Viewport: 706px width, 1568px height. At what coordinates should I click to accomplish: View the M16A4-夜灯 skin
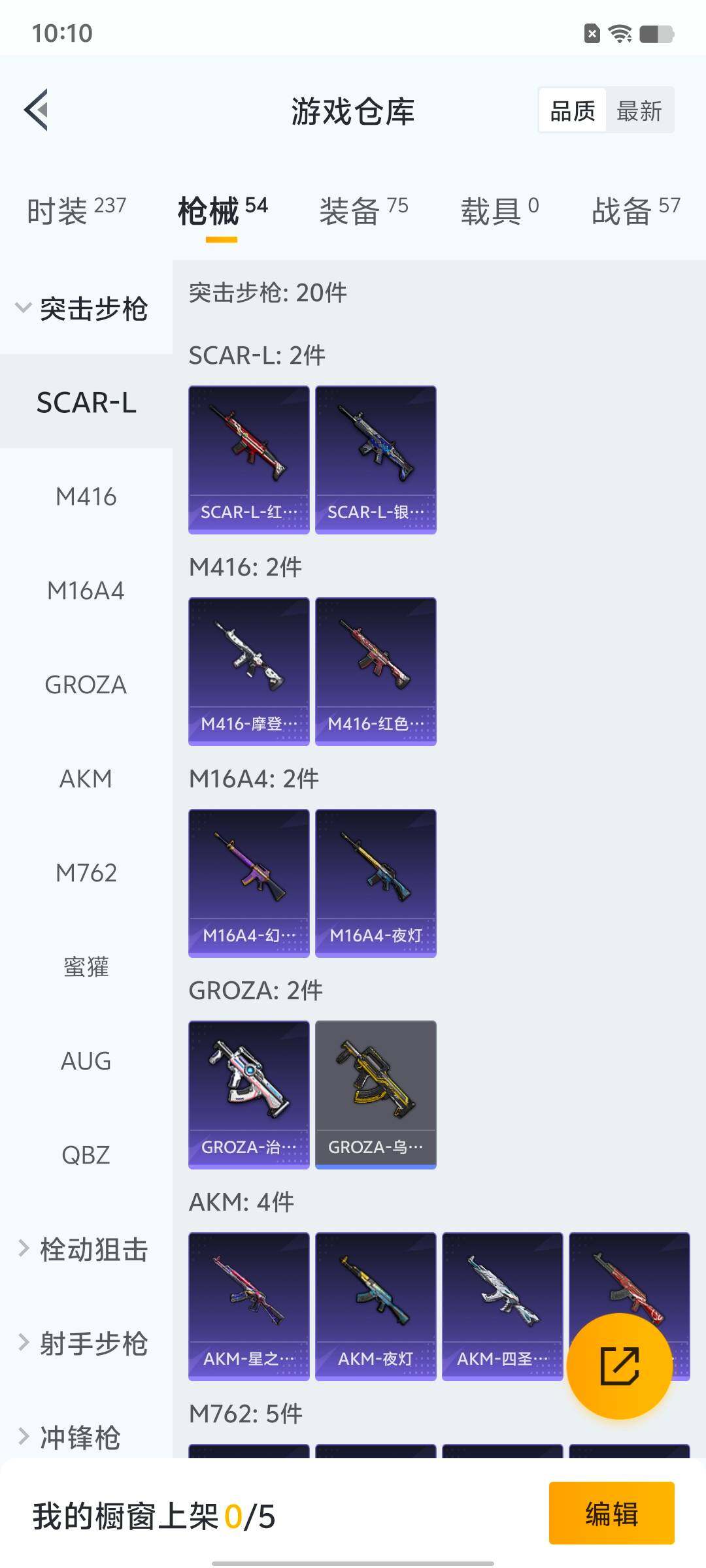[375, 883]
